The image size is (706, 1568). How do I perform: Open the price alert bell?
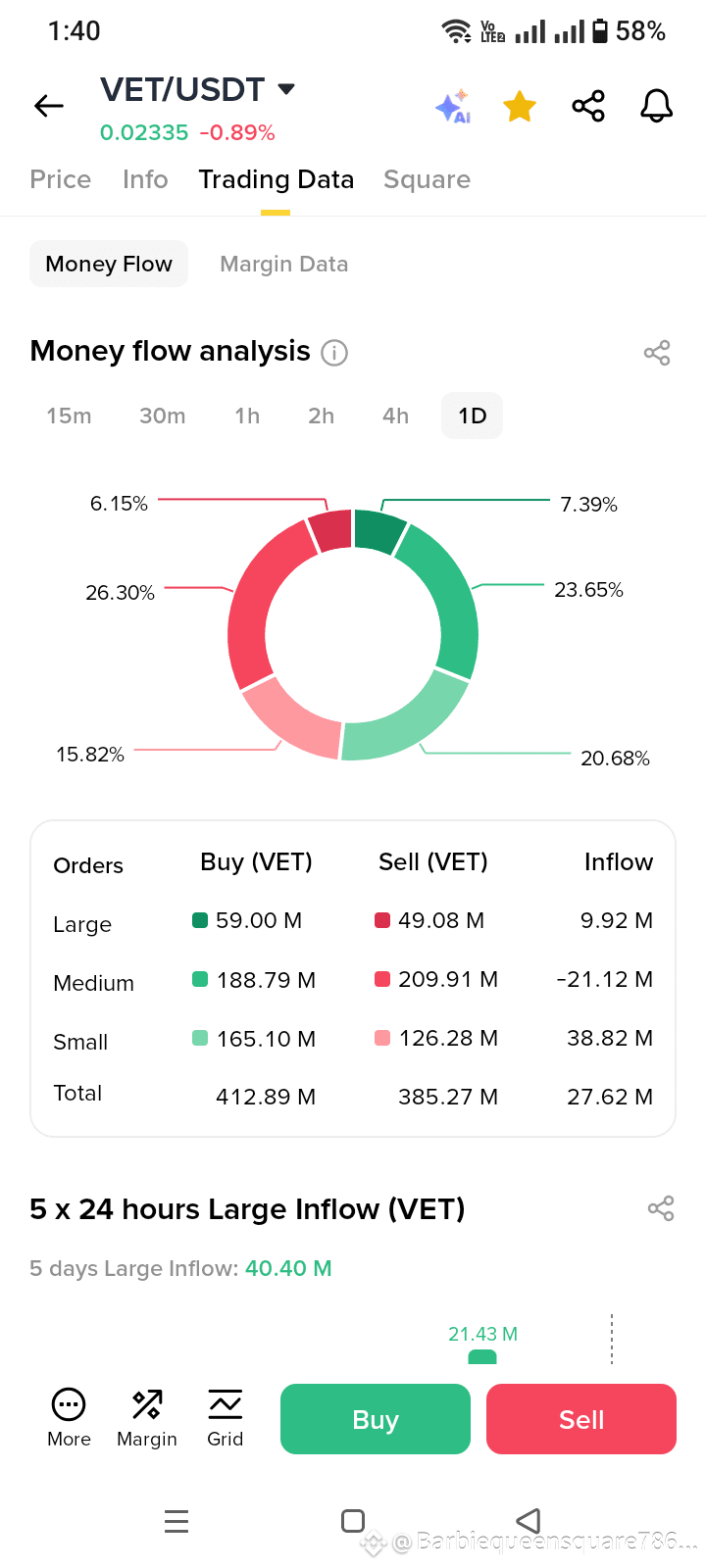coord(657,106)
